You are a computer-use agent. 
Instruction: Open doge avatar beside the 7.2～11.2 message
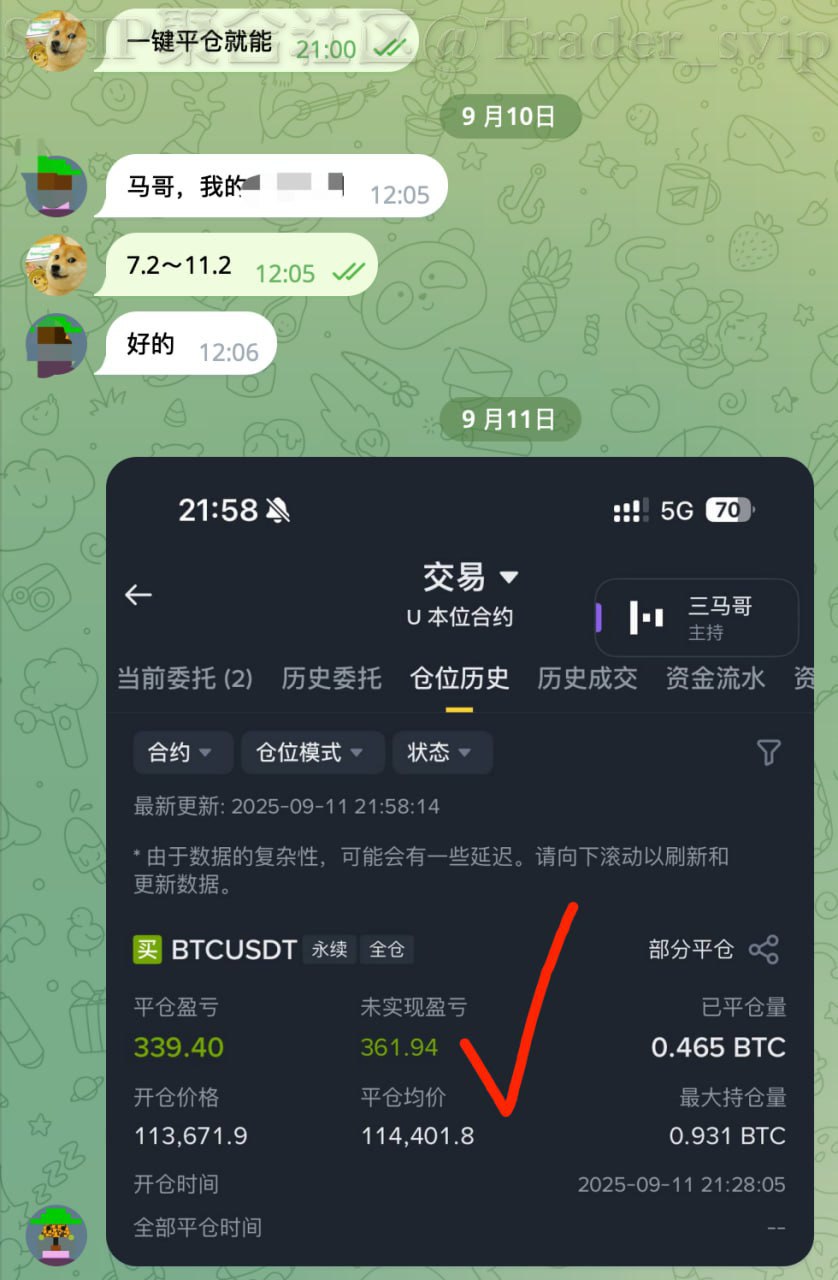point(56,266)
